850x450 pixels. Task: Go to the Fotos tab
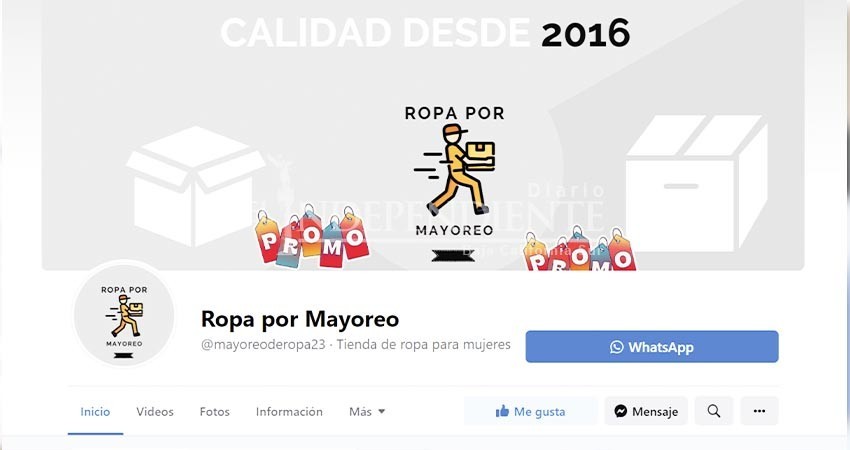tap(214, 411)
